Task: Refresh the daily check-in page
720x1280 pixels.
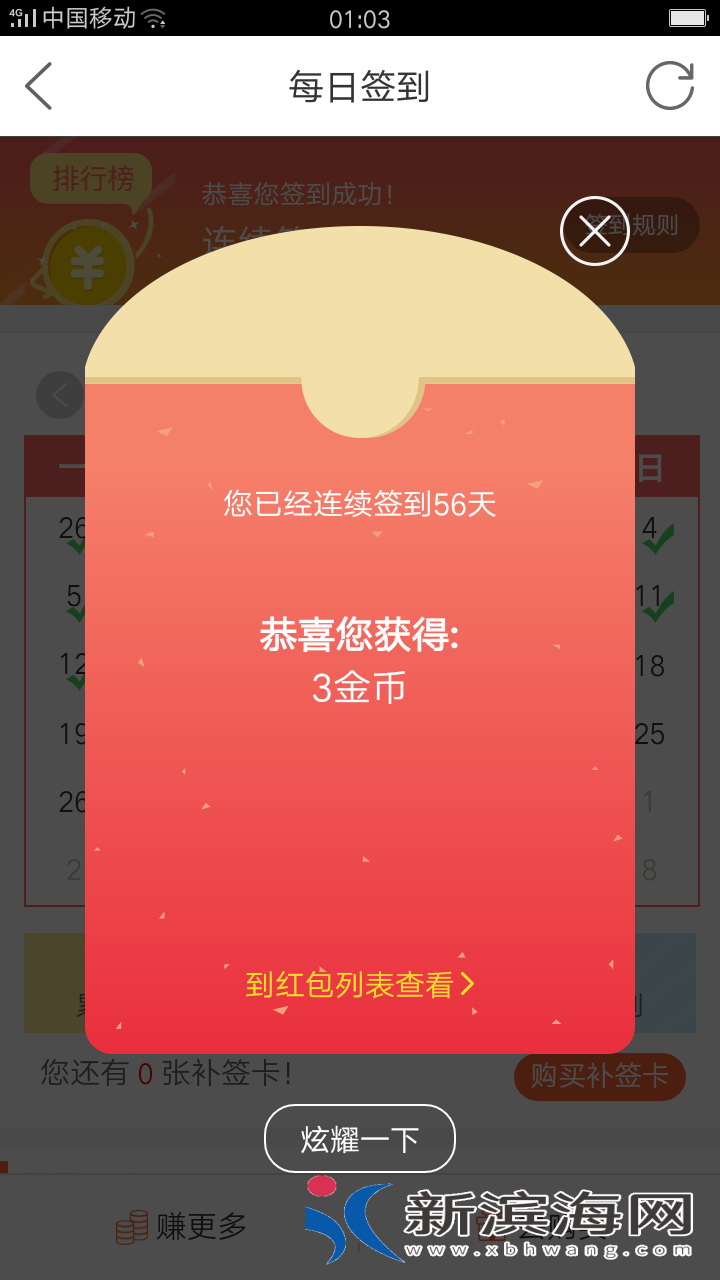Action: point(669,86)
